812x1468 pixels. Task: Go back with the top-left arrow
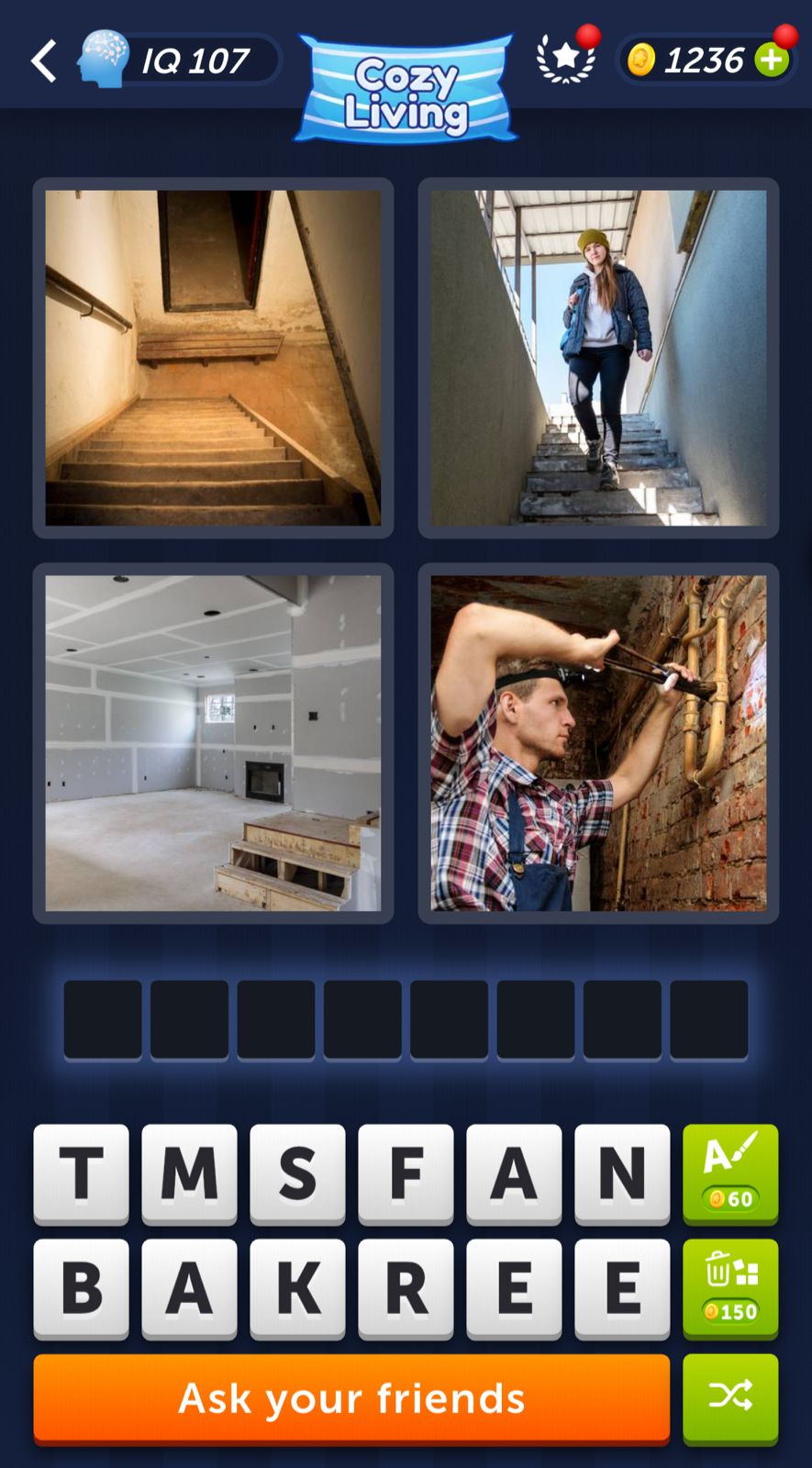(44, 61)
